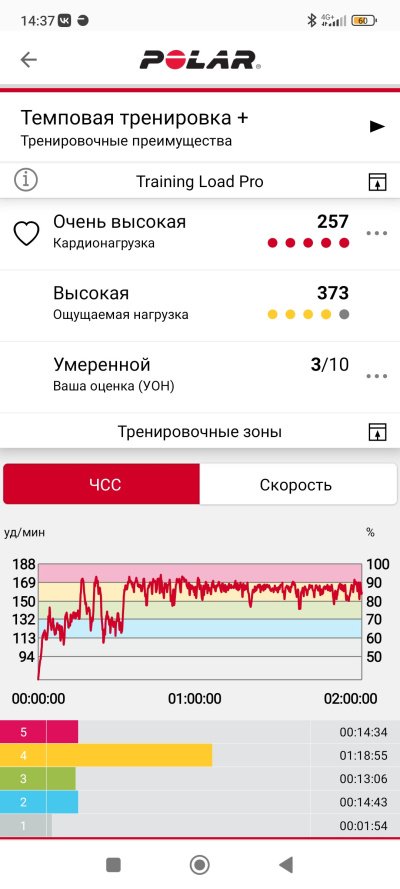Open Training Load Pro info icon

(x=25, y=181)
